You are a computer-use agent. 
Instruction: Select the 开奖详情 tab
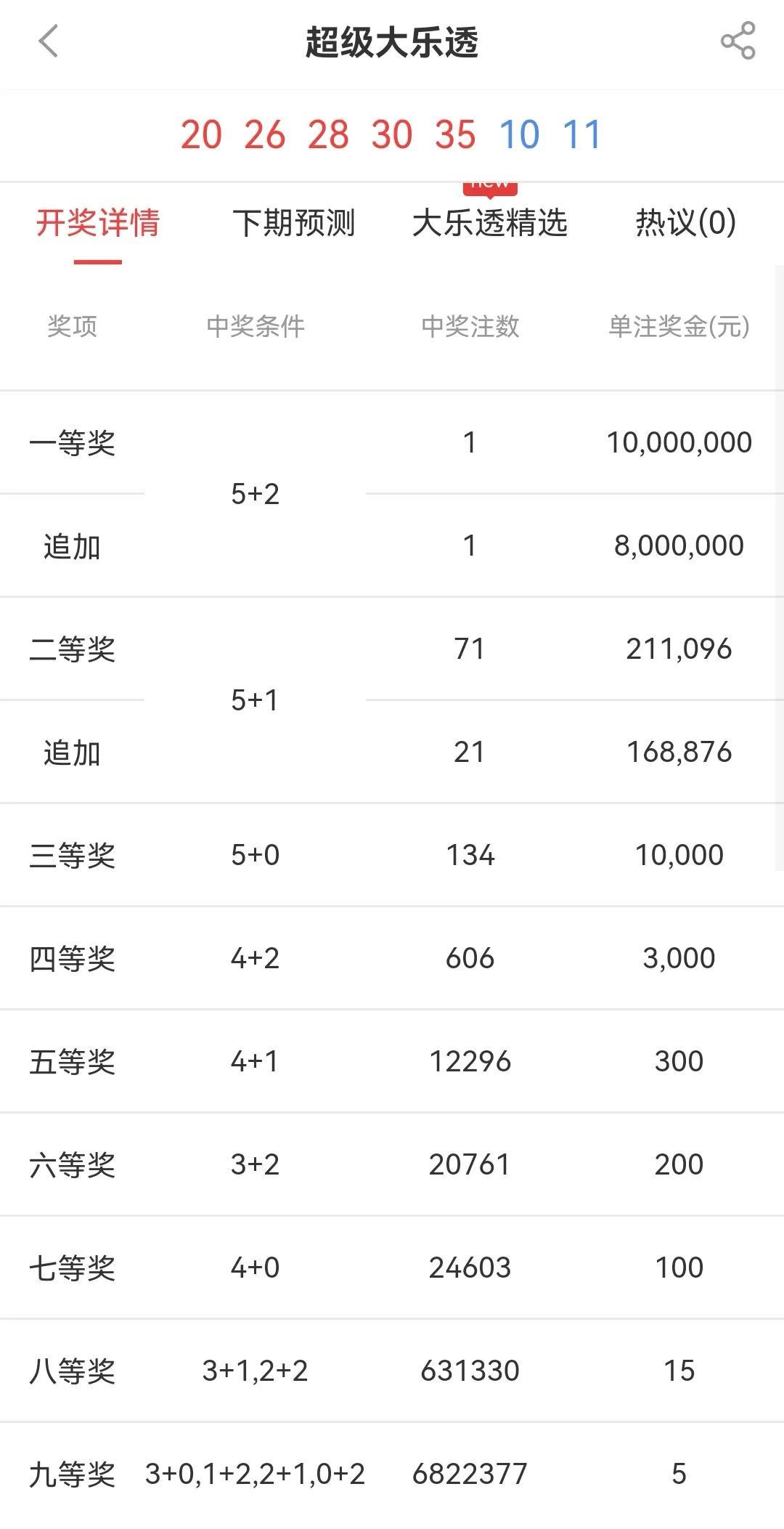98,222
